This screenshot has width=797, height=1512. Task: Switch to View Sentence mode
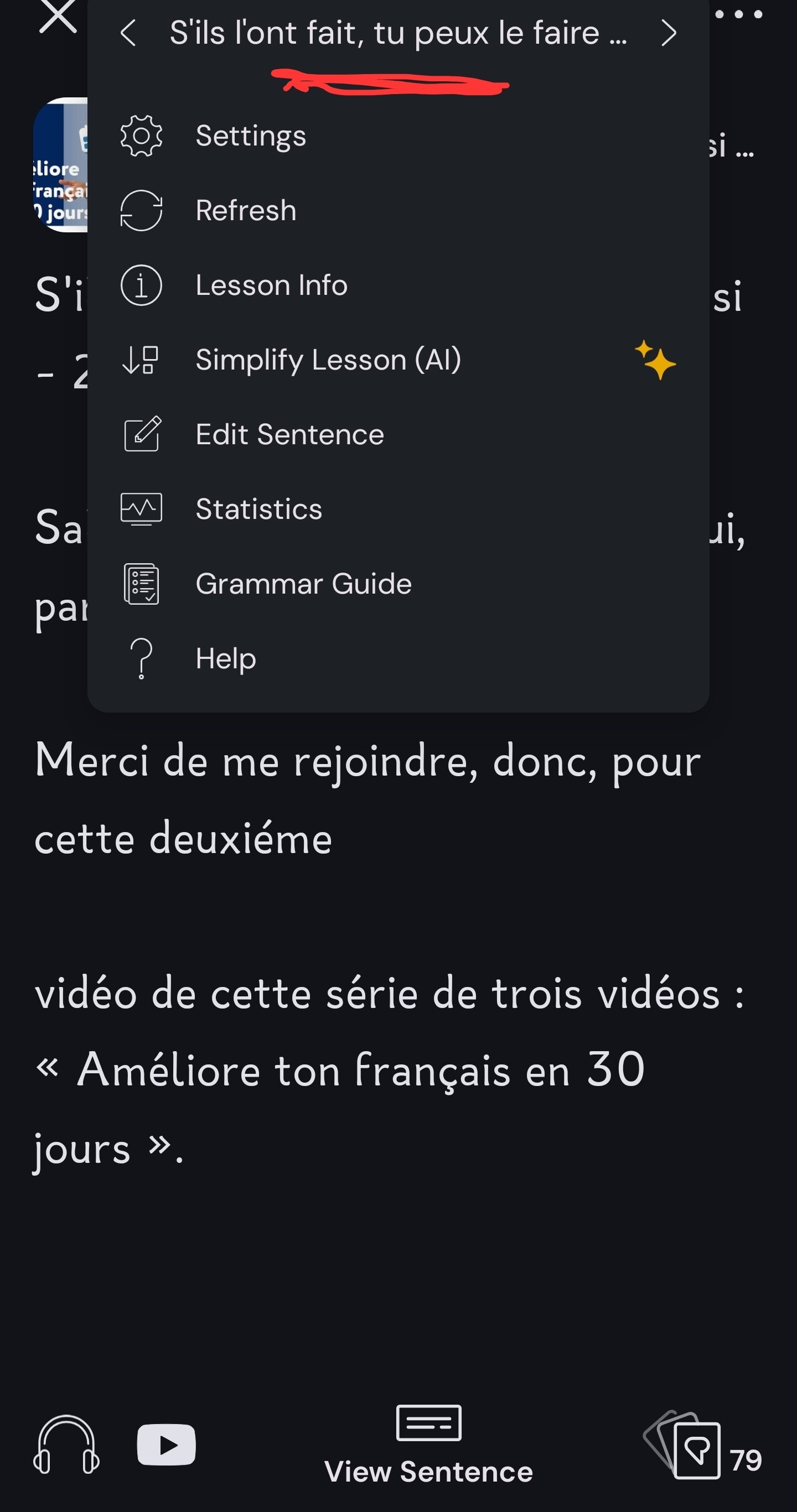point(429,1445)
